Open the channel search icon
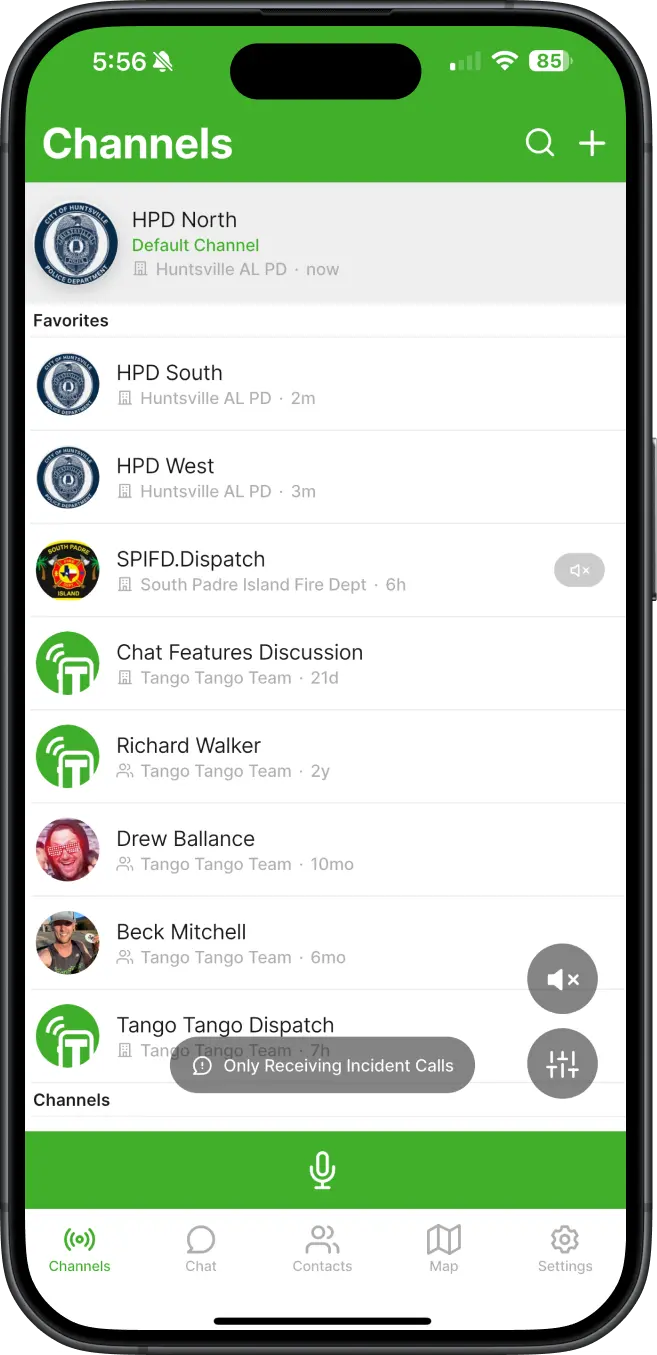This screenshot has width=657, height=1355. (540, 143)
